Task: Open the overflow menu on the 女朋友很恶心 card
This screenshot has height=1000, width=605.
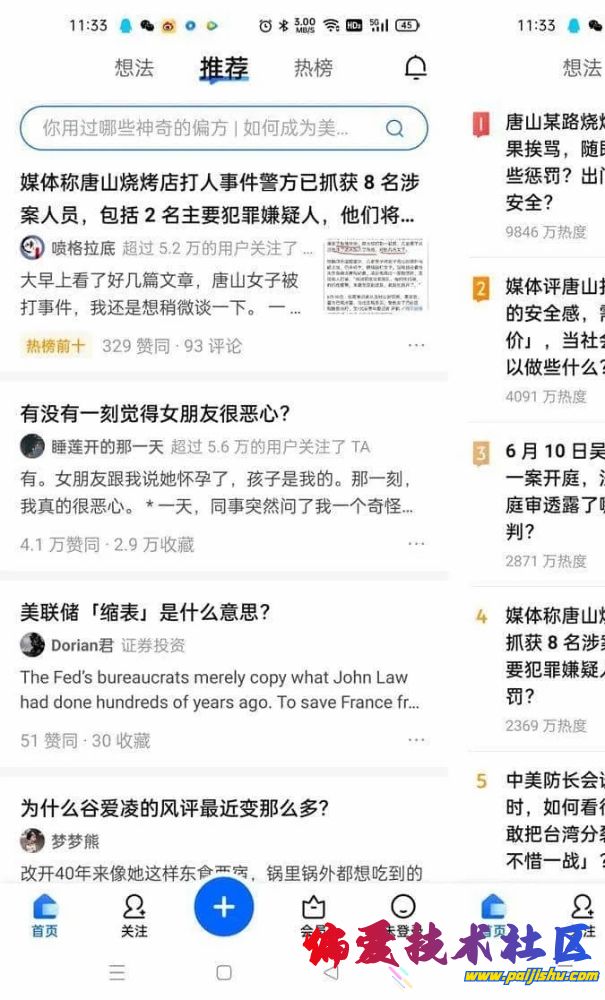Action: tap(416, 544)
